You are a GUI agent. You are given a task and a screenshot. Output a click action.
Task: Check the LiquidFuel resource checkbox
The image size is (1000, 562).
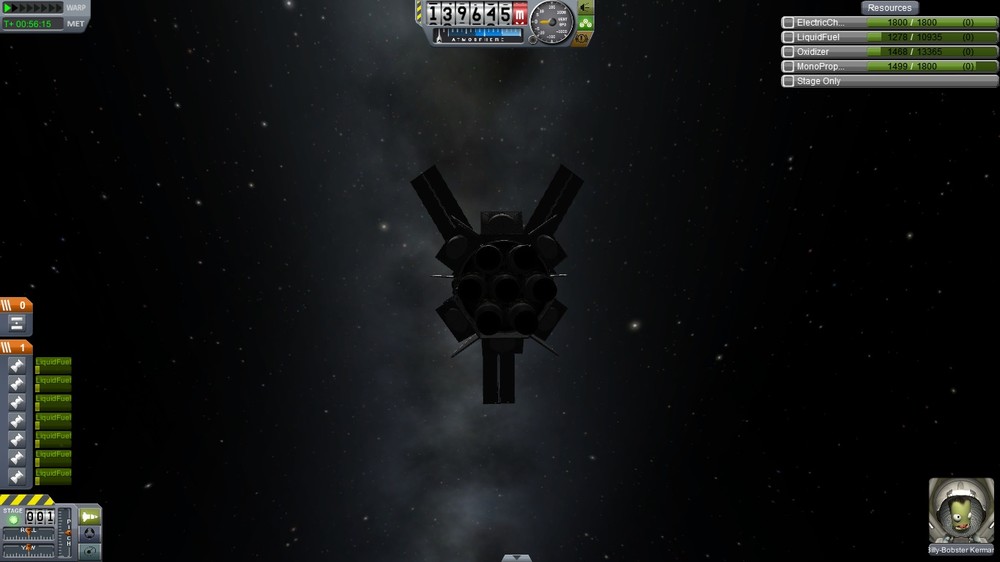(788, 37)
